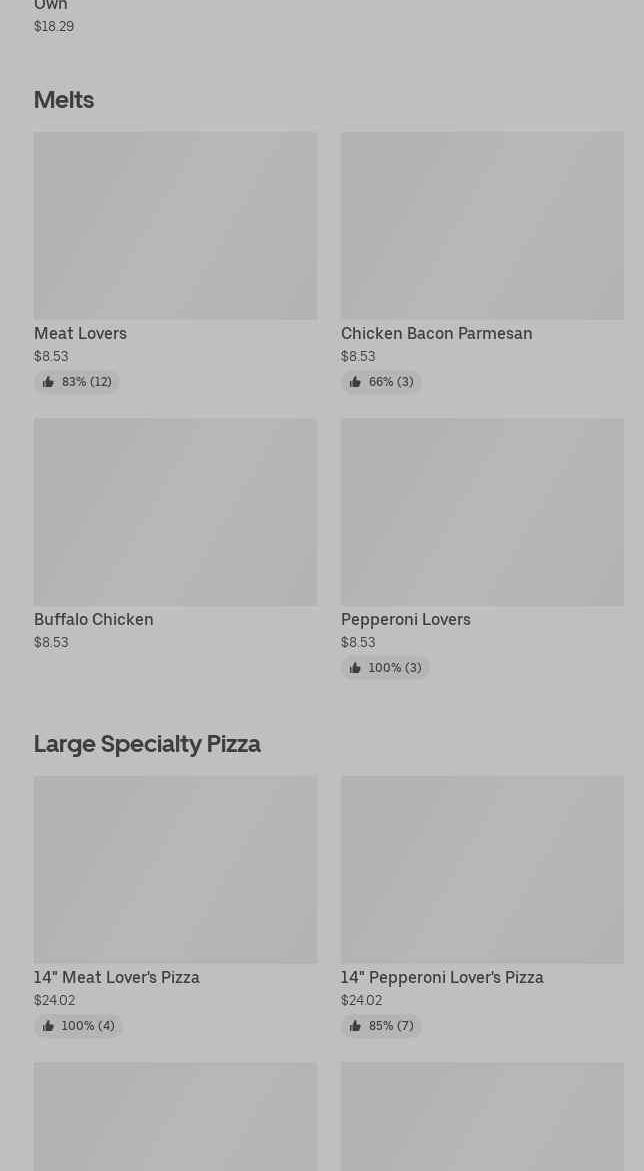Select the Chicken Bacon Parmesan melt
The width and height of the screenshot is (644, 1171).
482,227
